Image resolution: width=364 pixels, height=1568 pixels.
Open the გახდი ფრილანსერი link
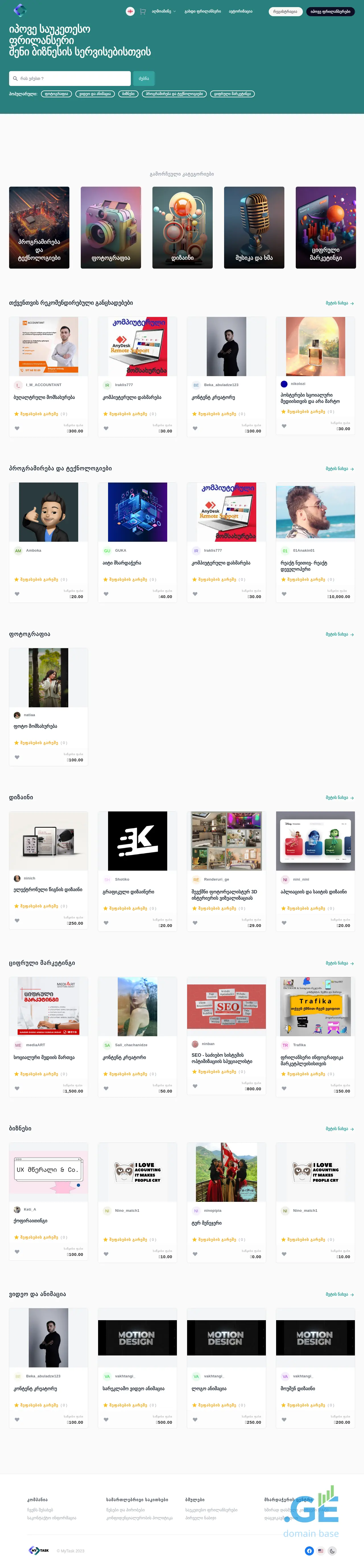(203, 12)
